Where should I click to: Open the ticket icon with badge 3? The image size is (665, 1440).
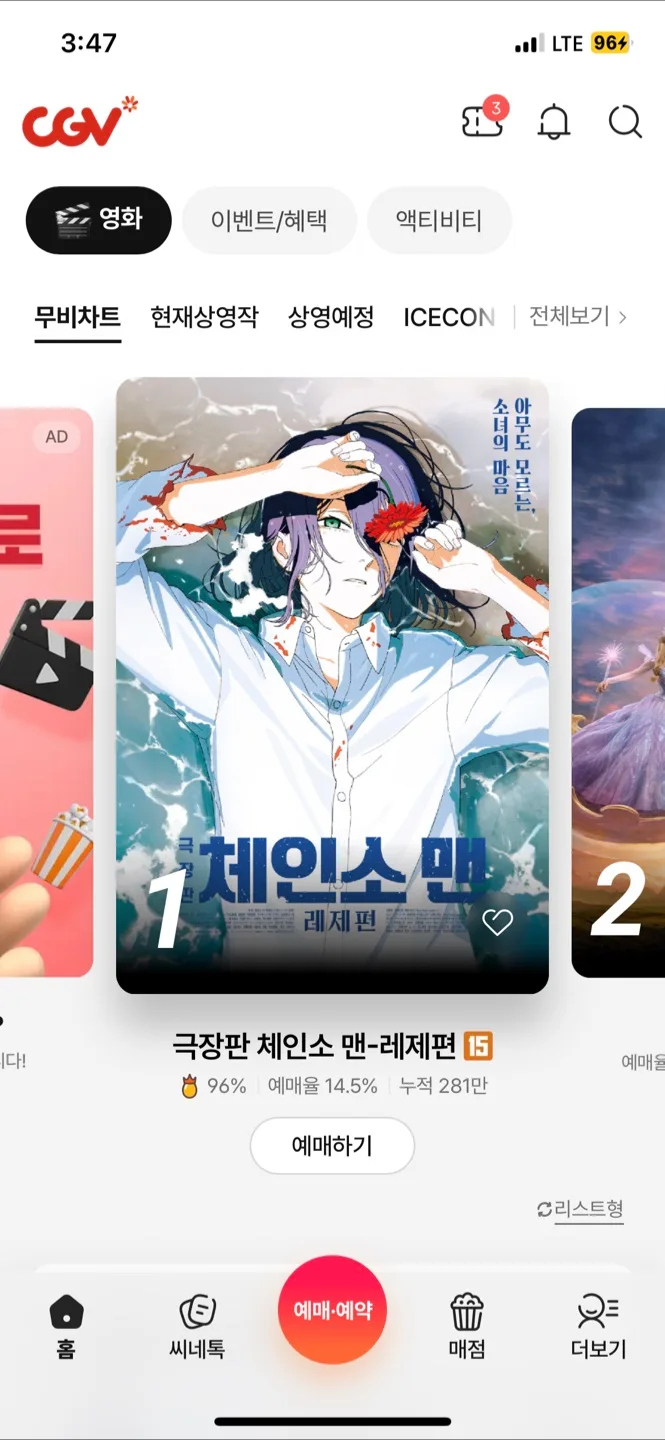(483, 121)
